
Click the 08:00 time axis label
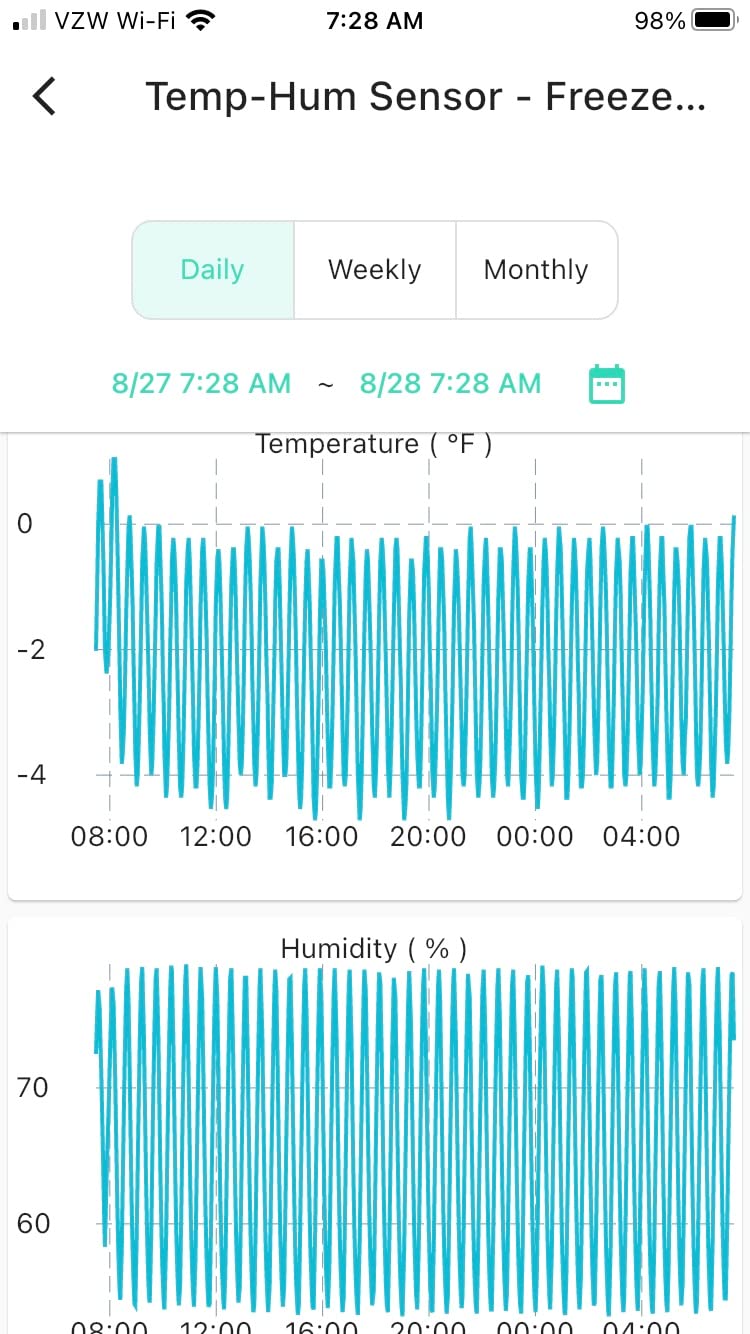click(x=110, y=836)
